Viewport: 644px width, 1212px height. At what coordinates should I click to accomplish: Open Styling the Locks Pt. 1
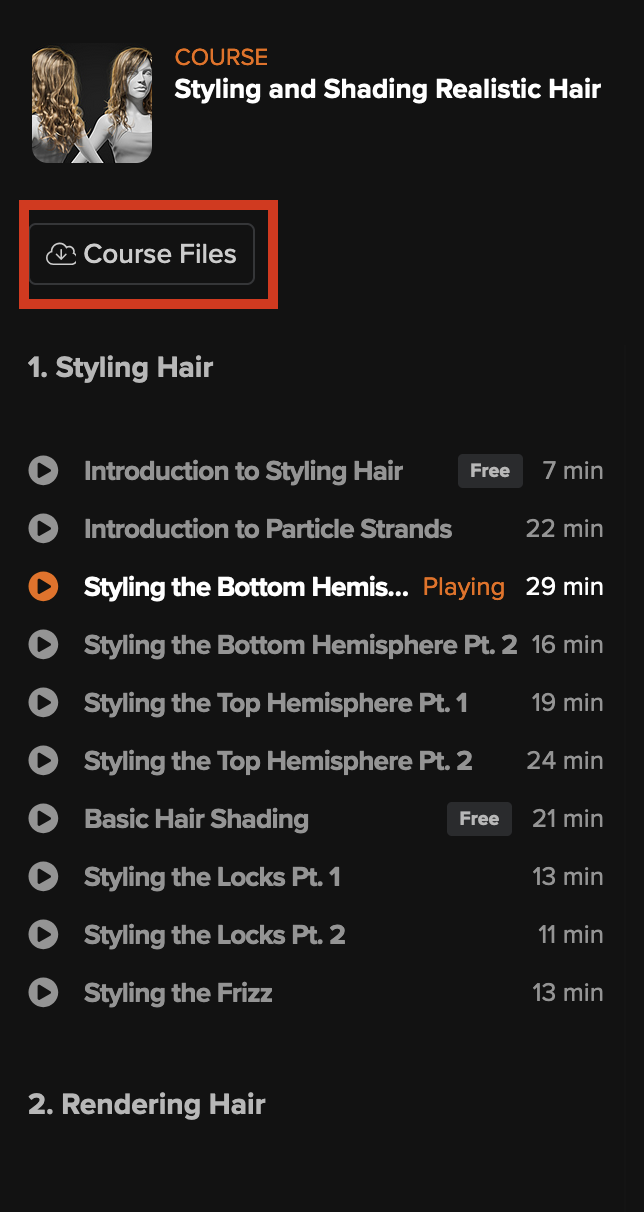(212, 877)
